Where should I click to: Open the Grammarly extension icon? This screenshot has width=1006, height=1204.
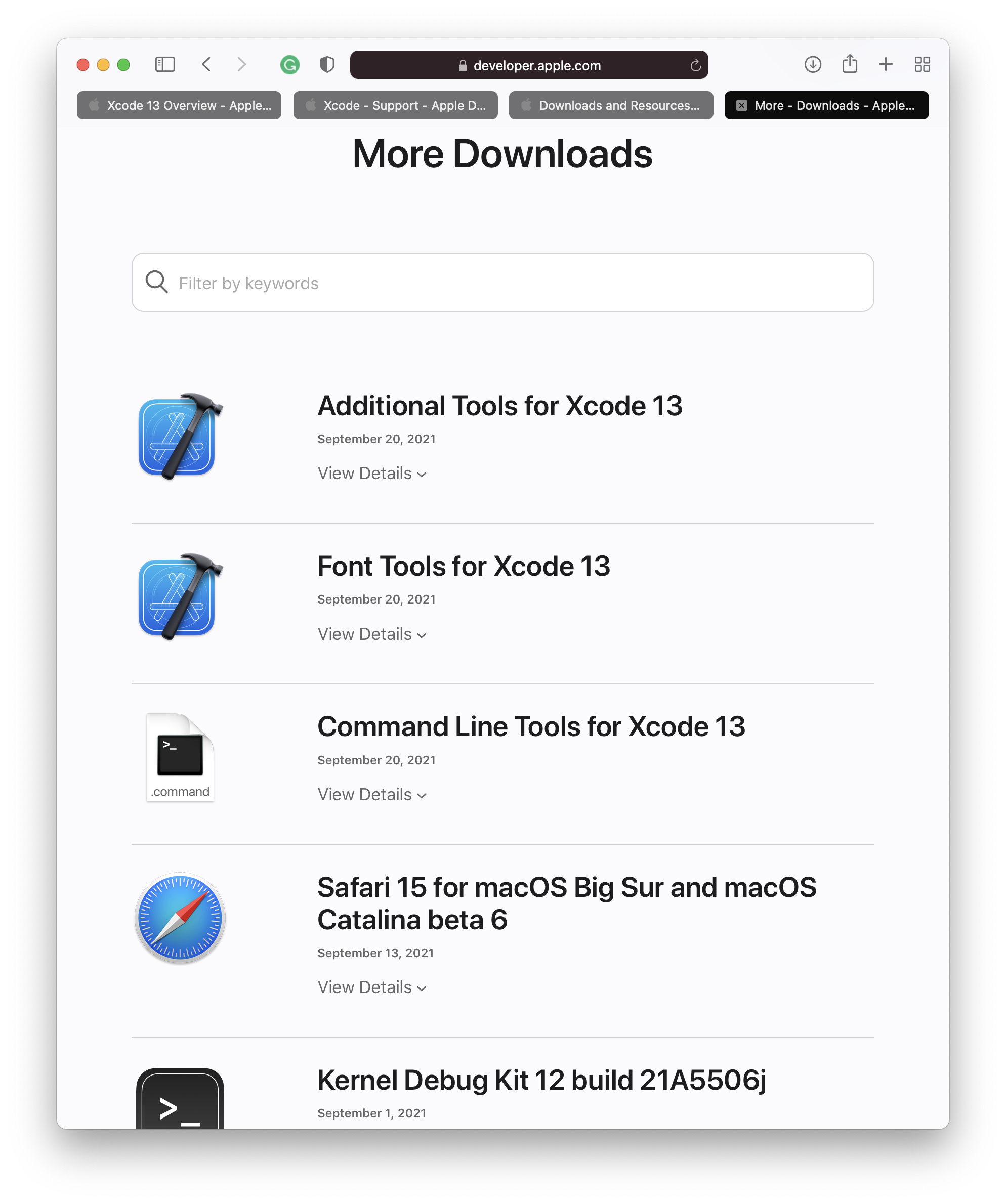pos(289,65)
